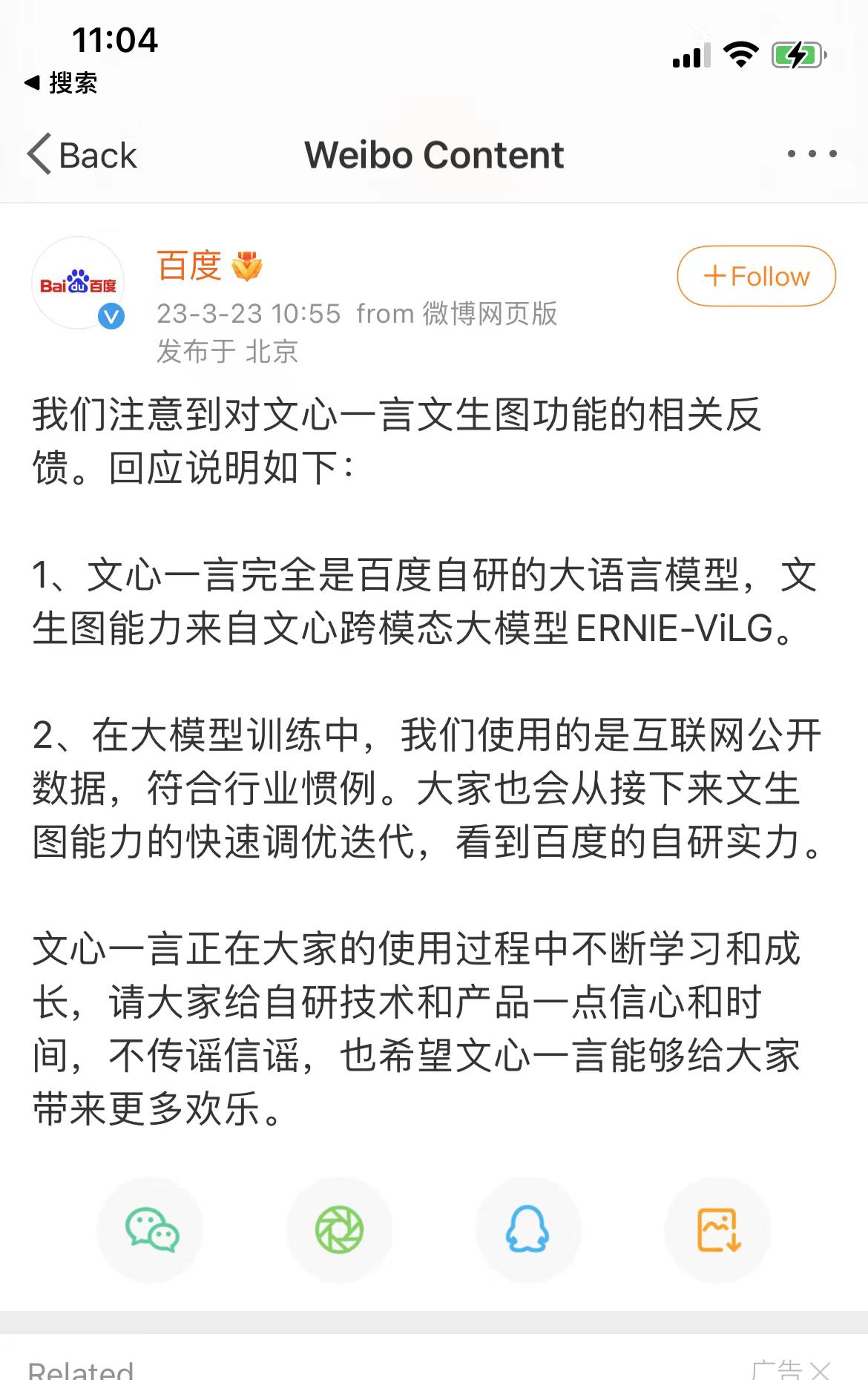Open 百度 profile avatar
The height and width of the screenshot is (1380, 868).
(x=78, y=283)
